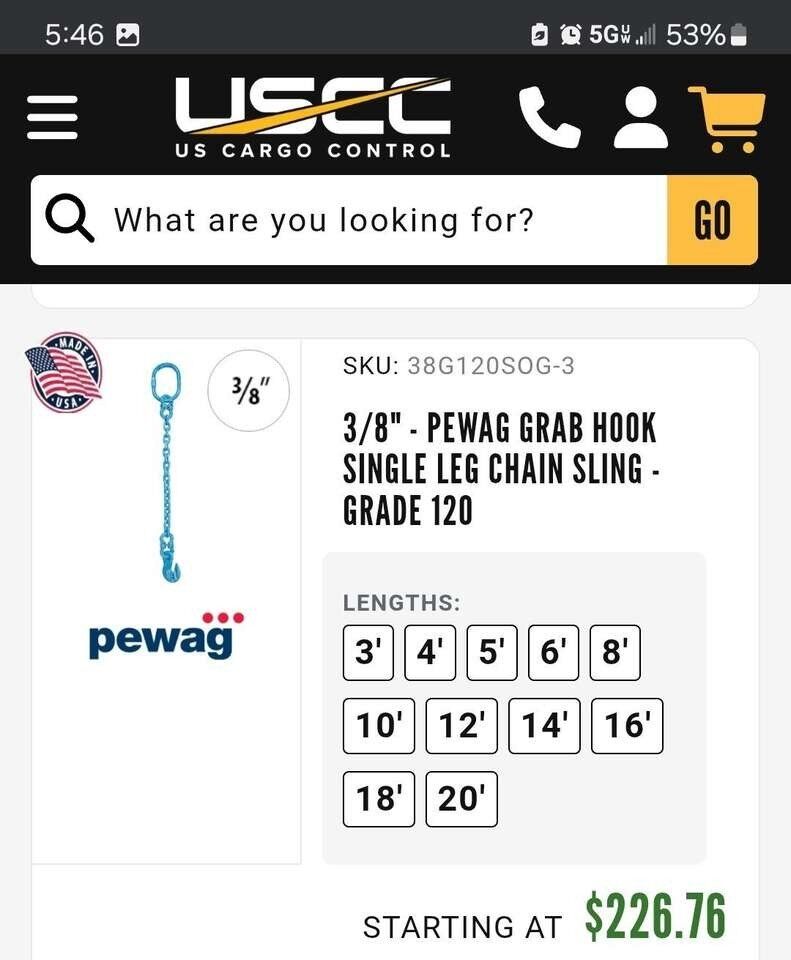
Task: Tap the GO search button
Action: point(712,220)
